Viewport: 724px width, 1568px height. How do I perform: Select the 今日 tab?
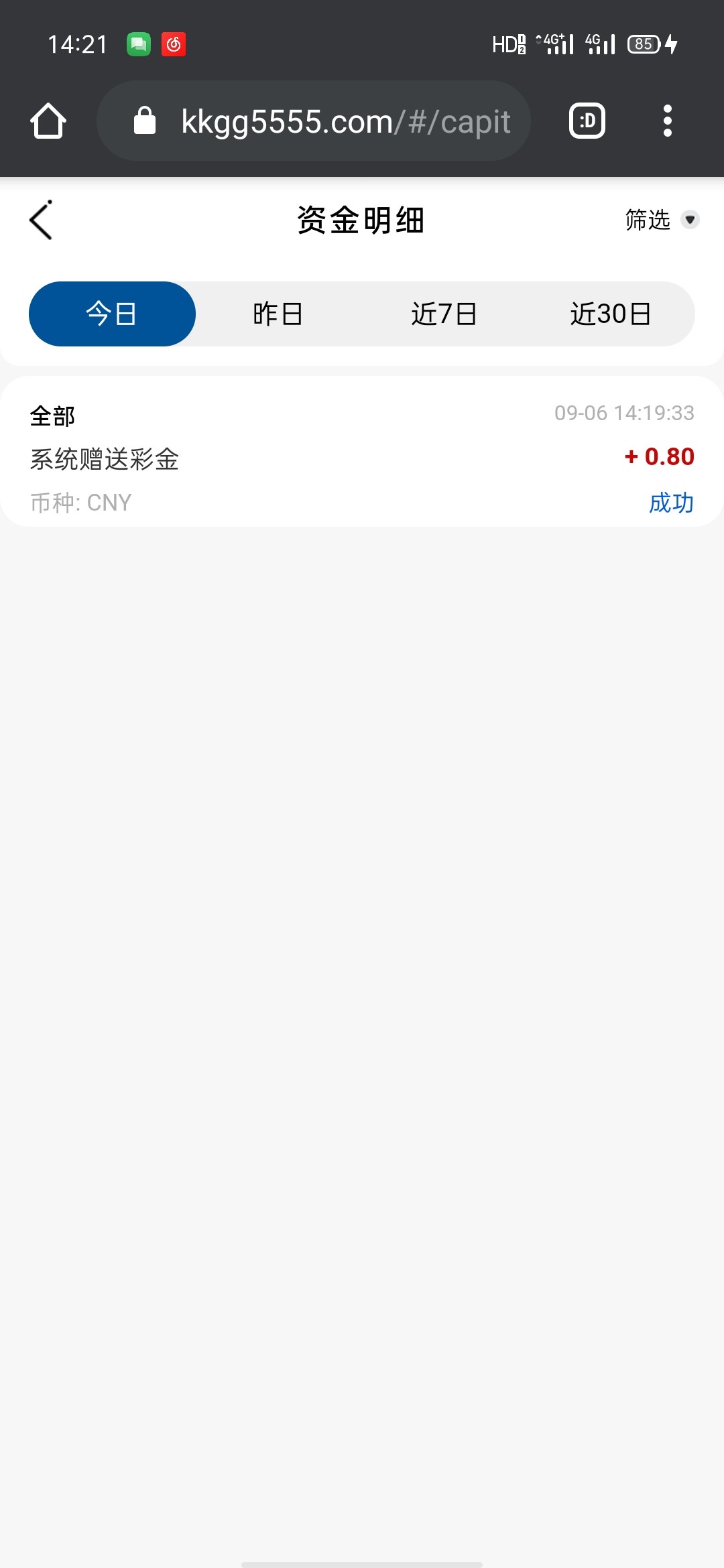tap(112, 314)
